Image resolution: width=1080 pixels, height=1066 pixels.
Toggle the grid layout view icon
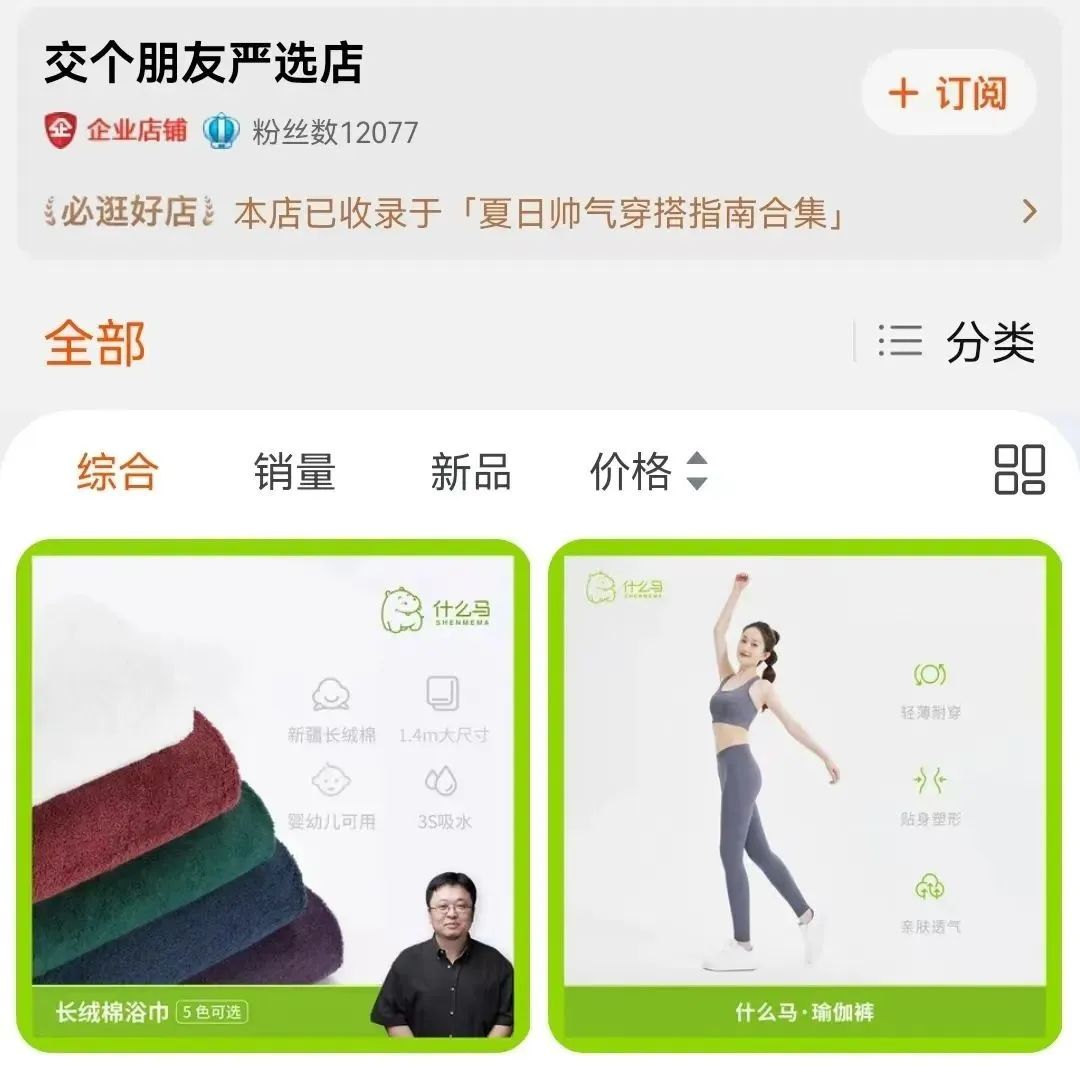(x=1019, y=470)
